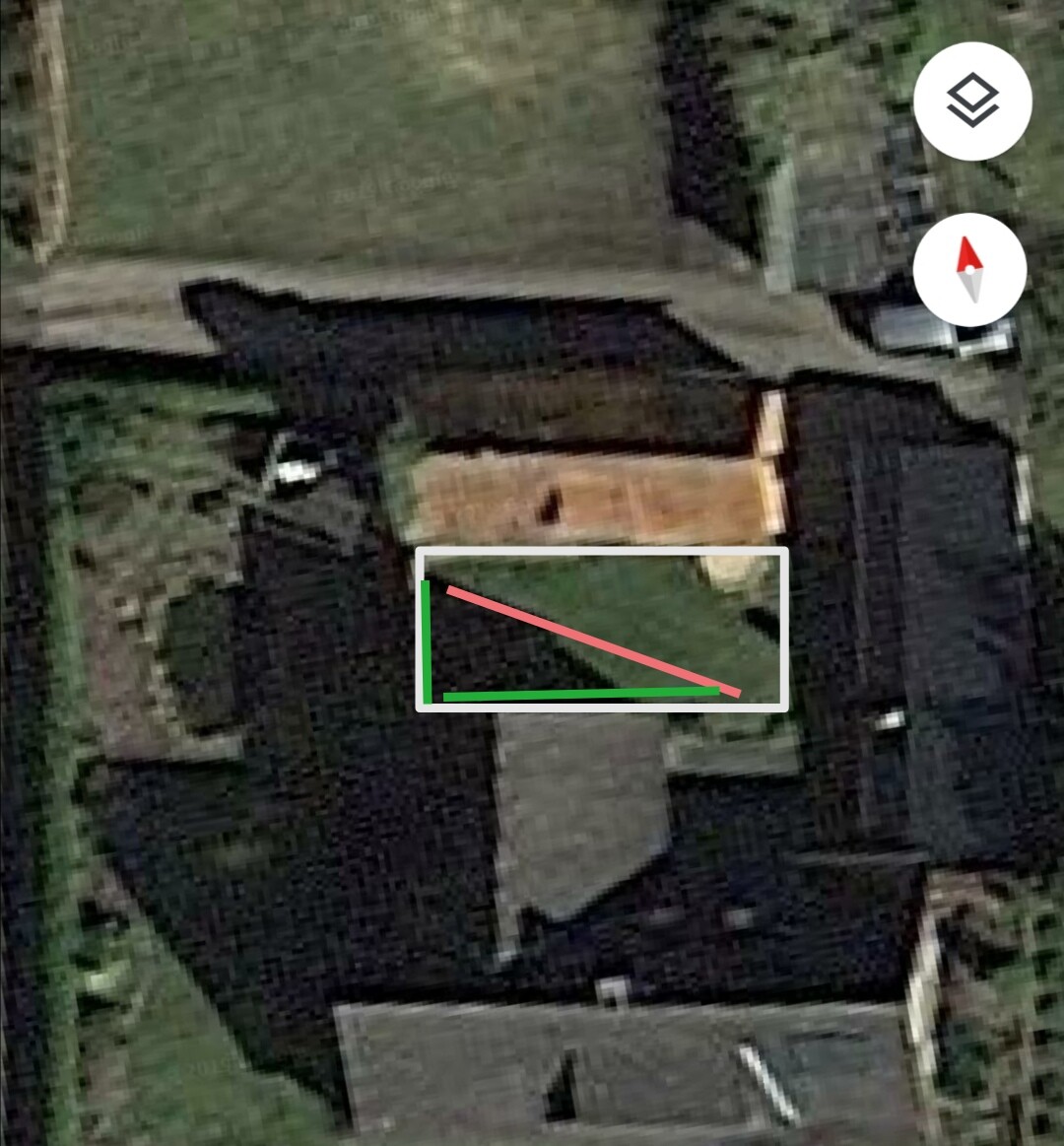
Task: Open the map layers button
Action: 972,101
